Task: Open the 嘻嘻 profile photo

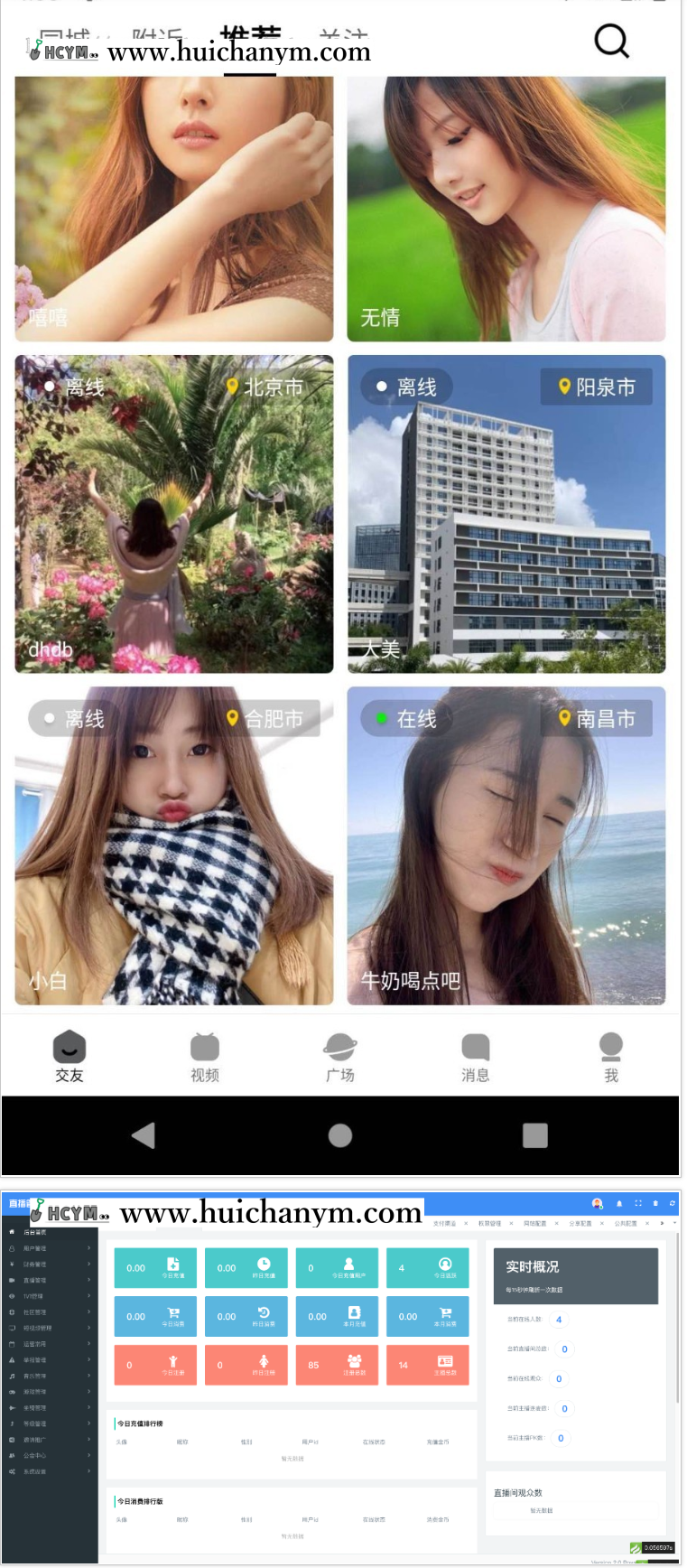Action: [x=173, y=208]
